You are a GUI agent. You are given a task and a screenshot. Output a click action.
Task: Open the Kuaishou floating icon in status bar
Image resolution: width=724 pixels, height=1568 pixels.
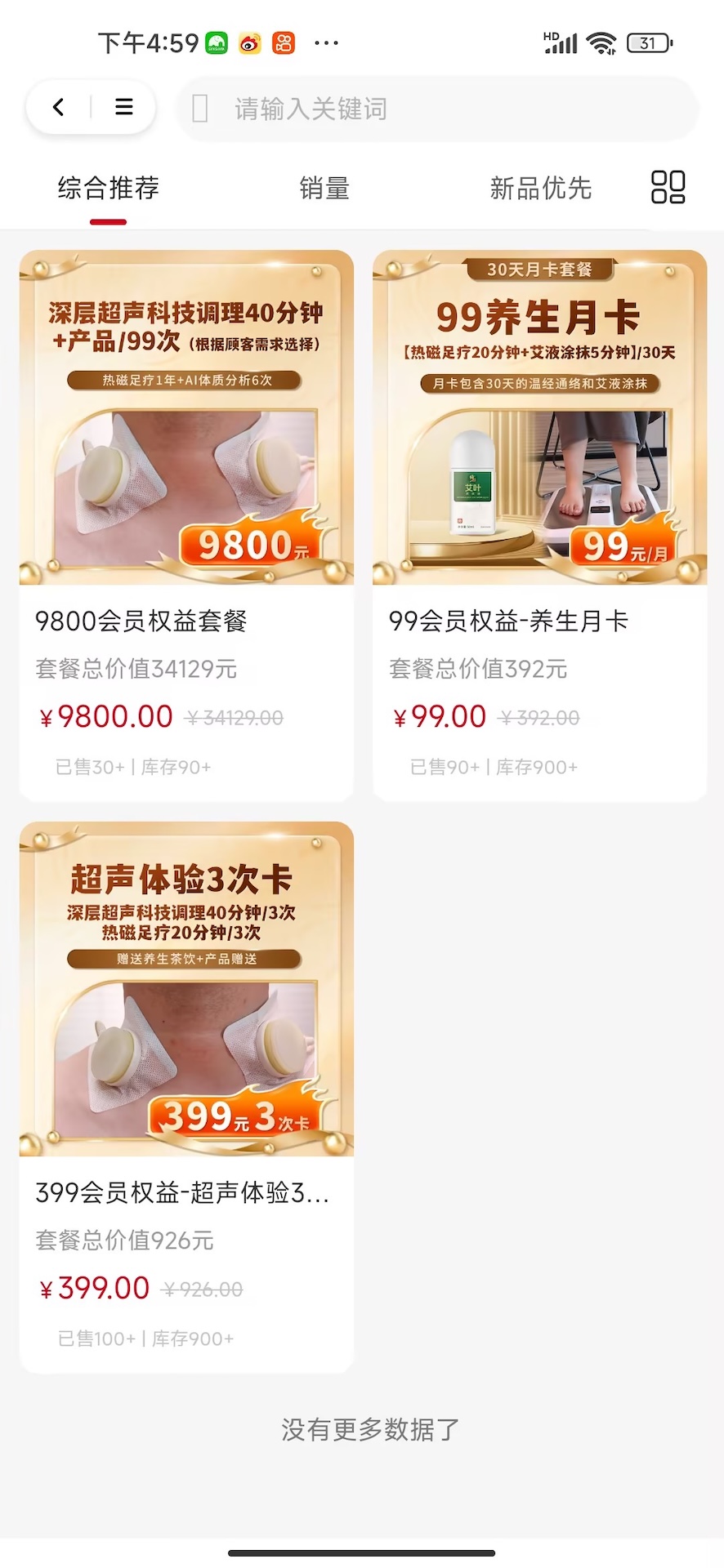click(x=284, y=42)
